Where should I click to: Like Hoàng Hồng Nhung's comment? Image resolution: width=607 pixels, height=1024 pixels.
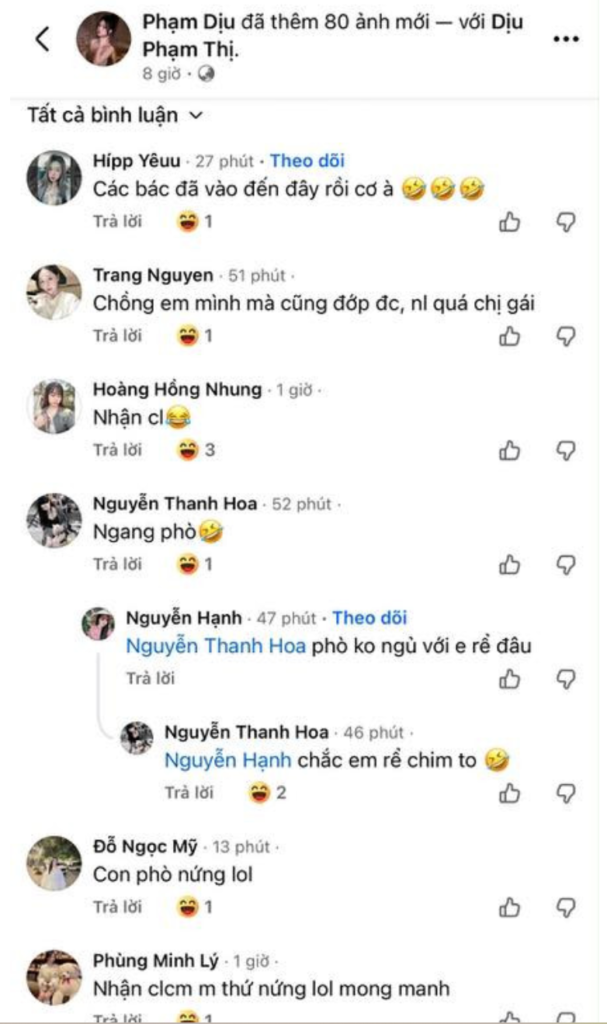510,451
